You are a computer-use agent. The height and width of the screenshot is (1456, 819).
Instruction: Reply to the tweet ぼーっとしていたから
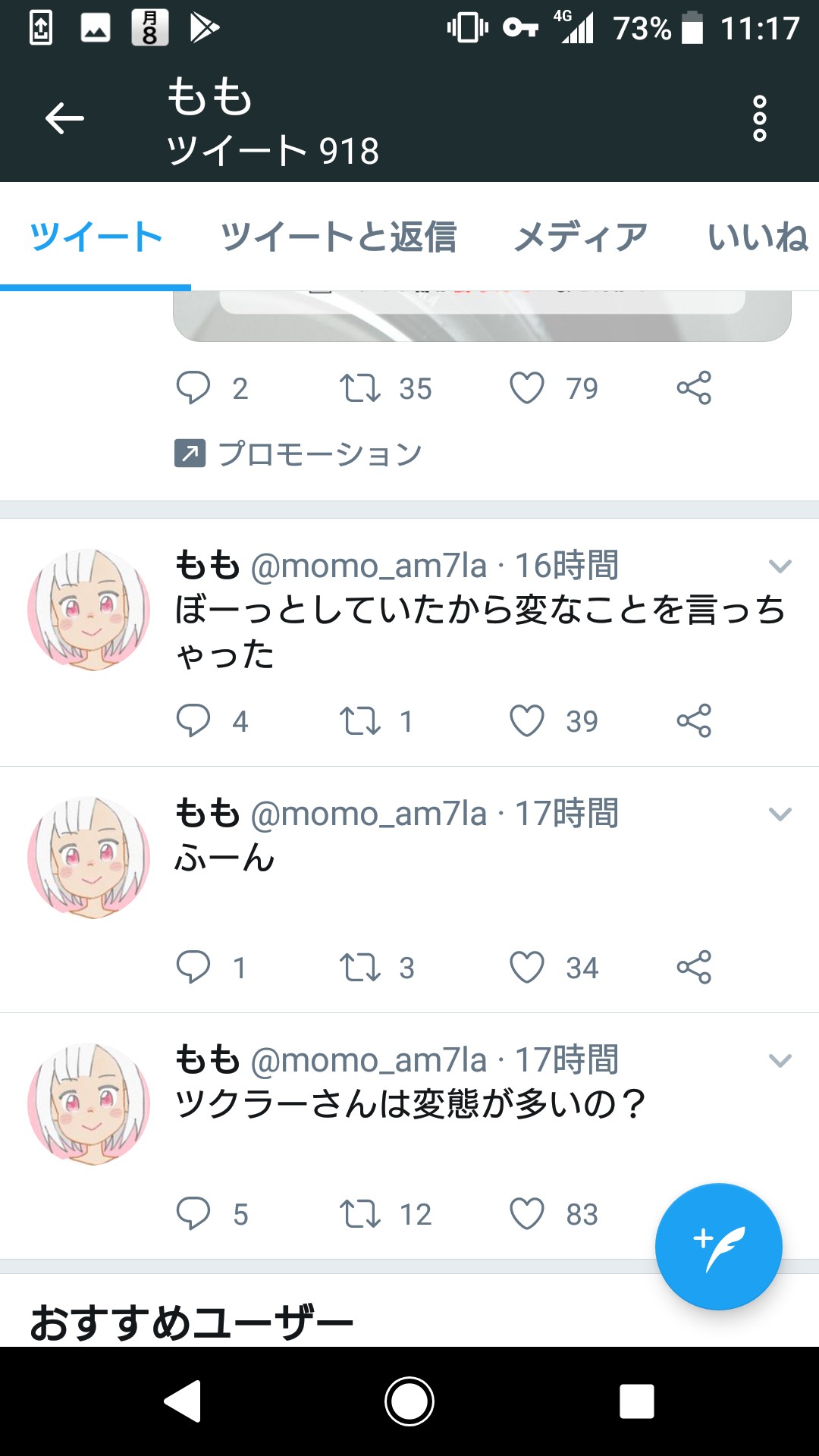(193, 720)
